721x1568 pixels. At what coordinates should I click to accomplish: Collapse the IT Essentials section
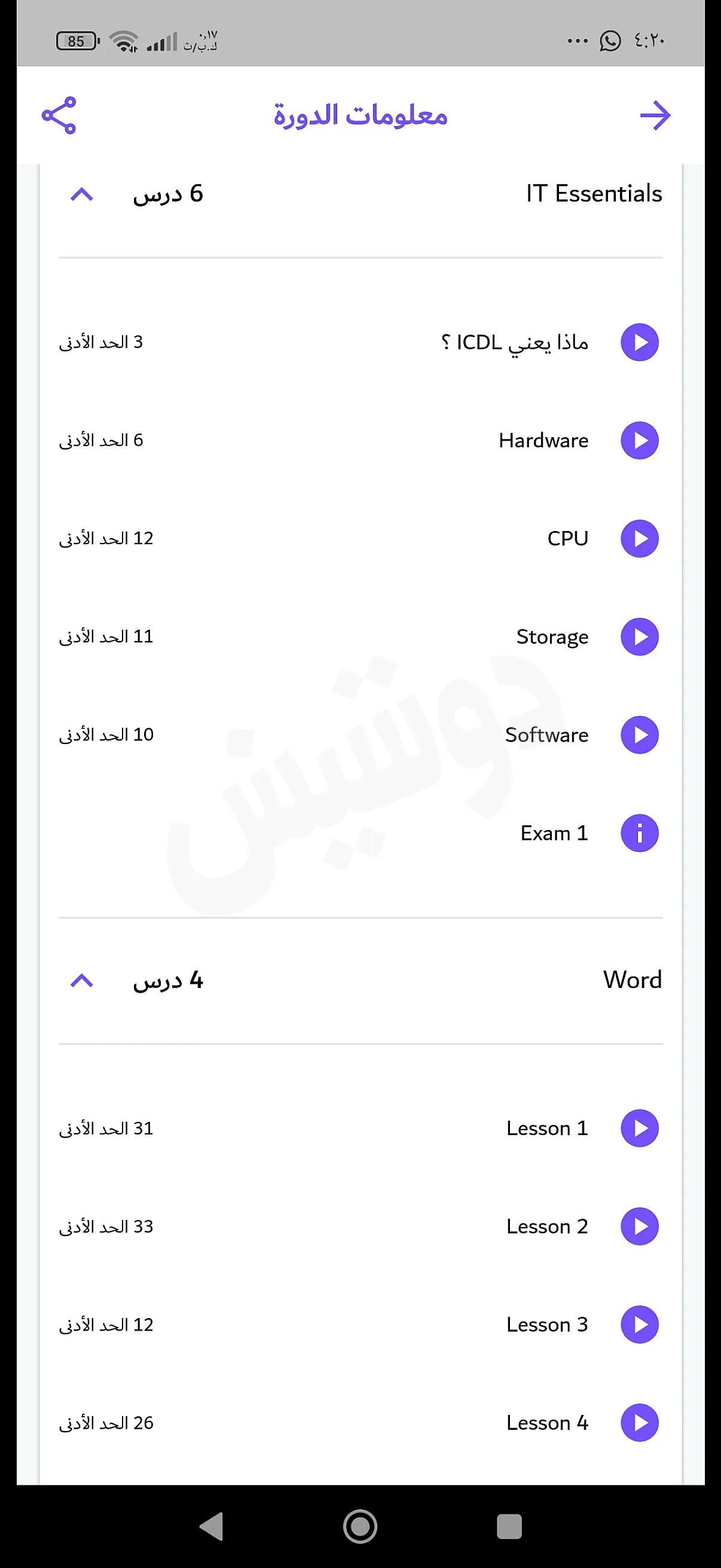81,195
